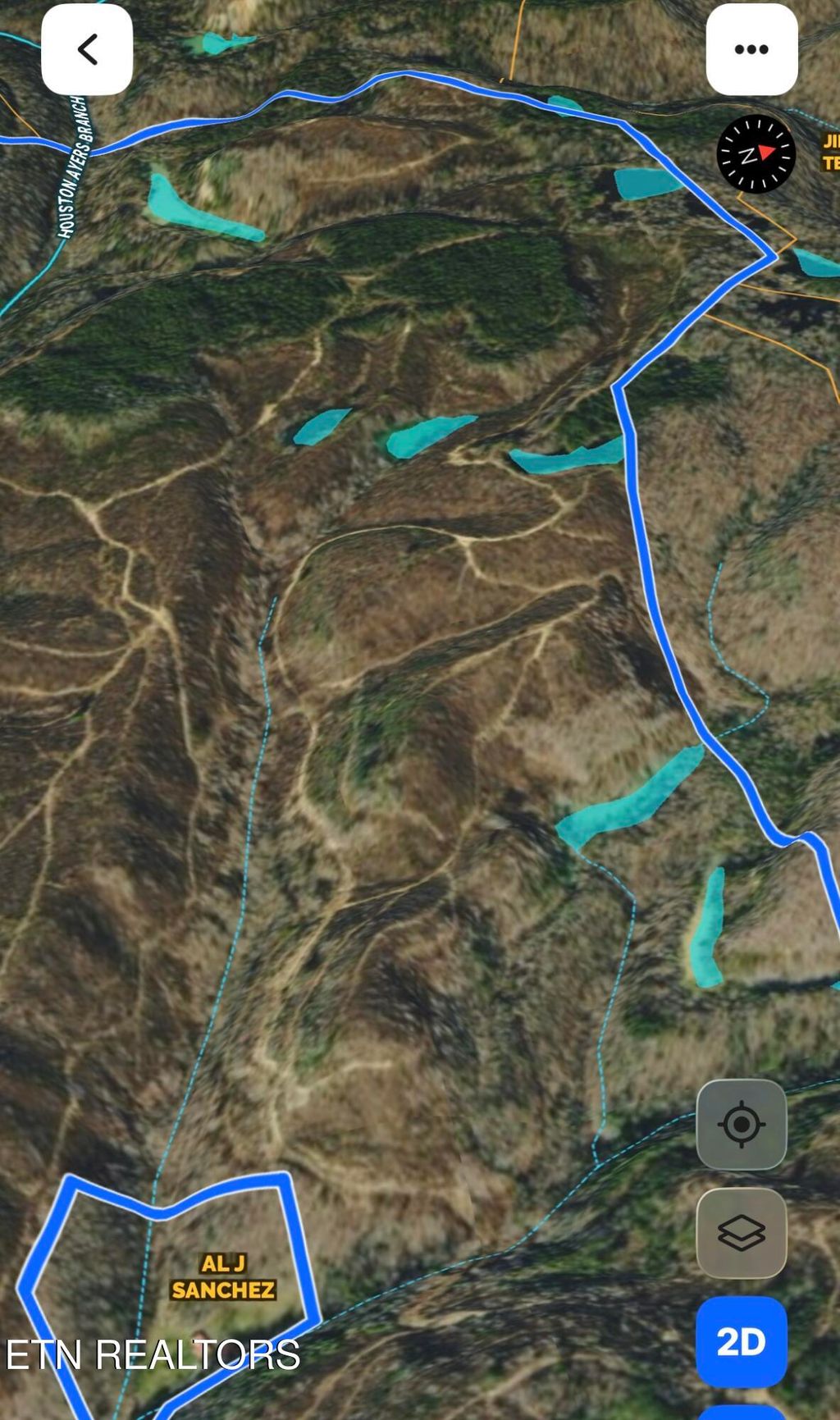
Task: Open the map layers selector
Action: tap(742, 1232)
